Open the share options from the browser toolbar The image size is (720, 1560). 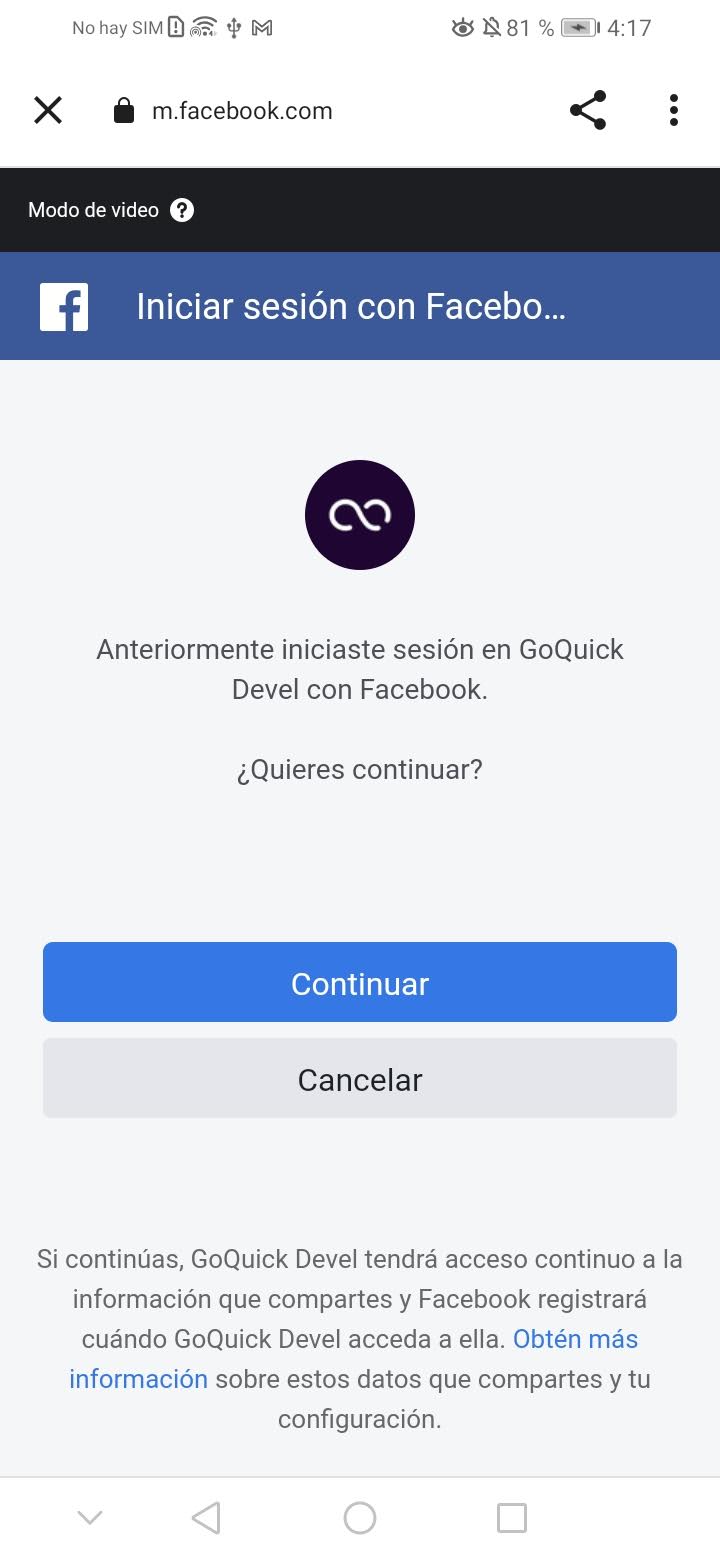click(x=588, y=110)
